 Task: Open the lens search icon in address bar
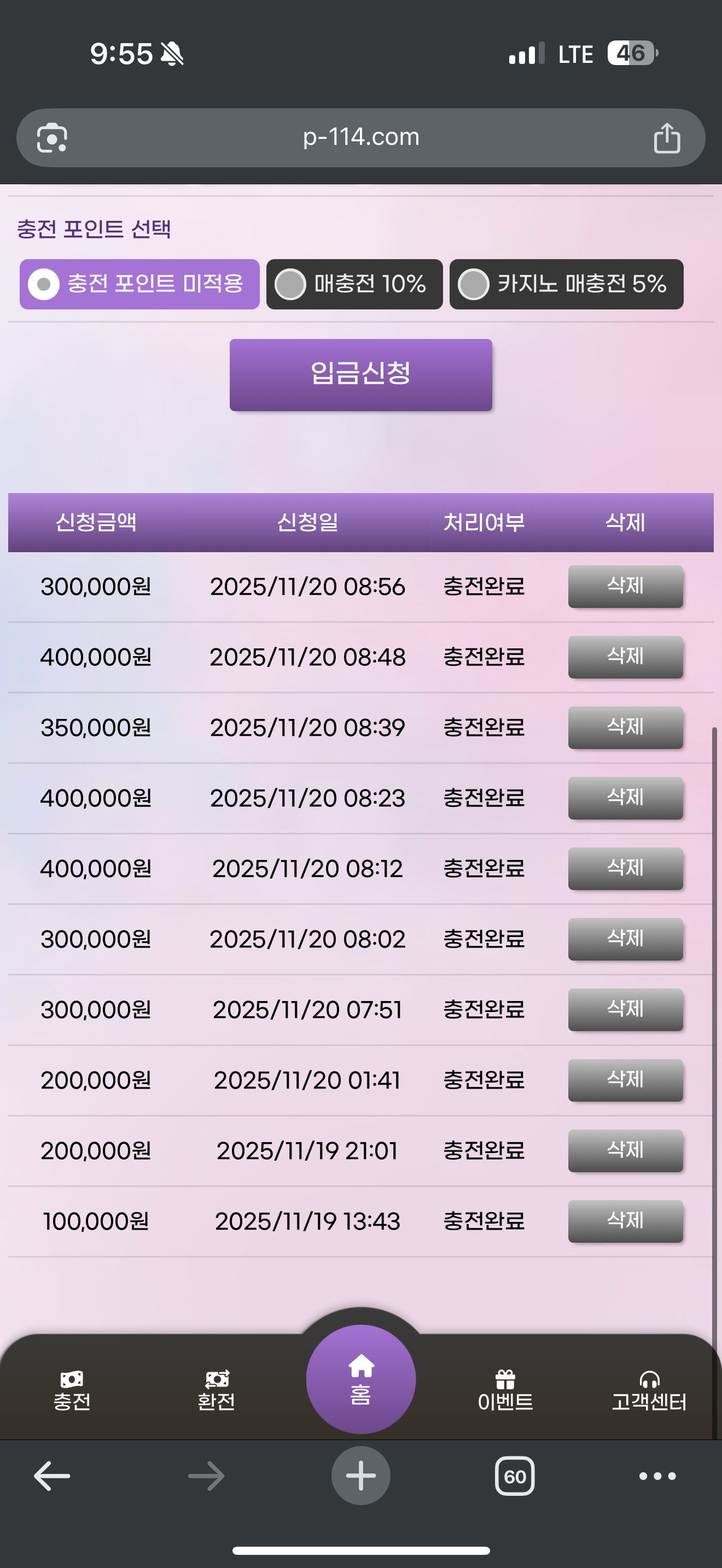(x=53, y=138)
